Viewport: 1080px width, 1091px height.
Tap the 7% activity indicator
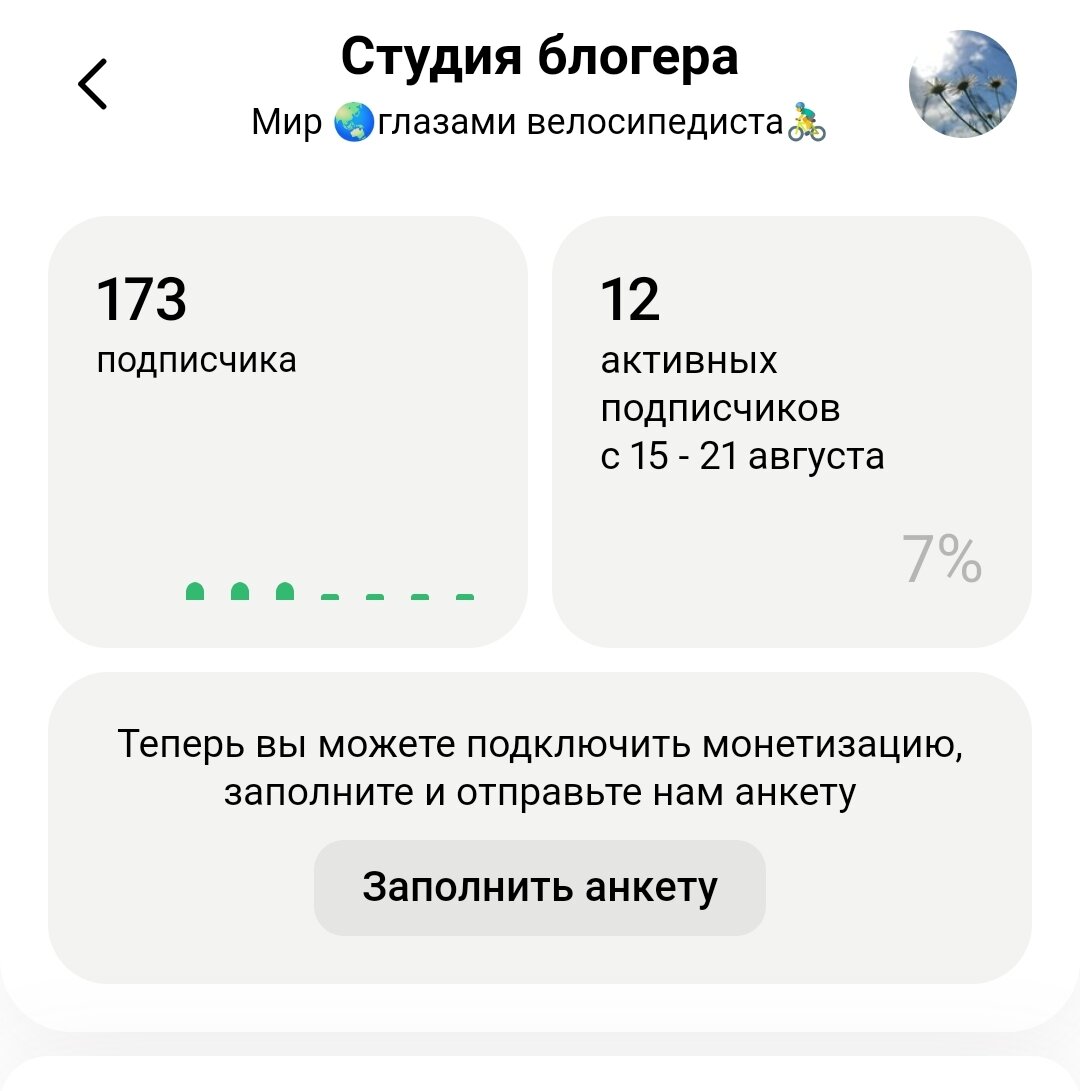pos(940,558)
